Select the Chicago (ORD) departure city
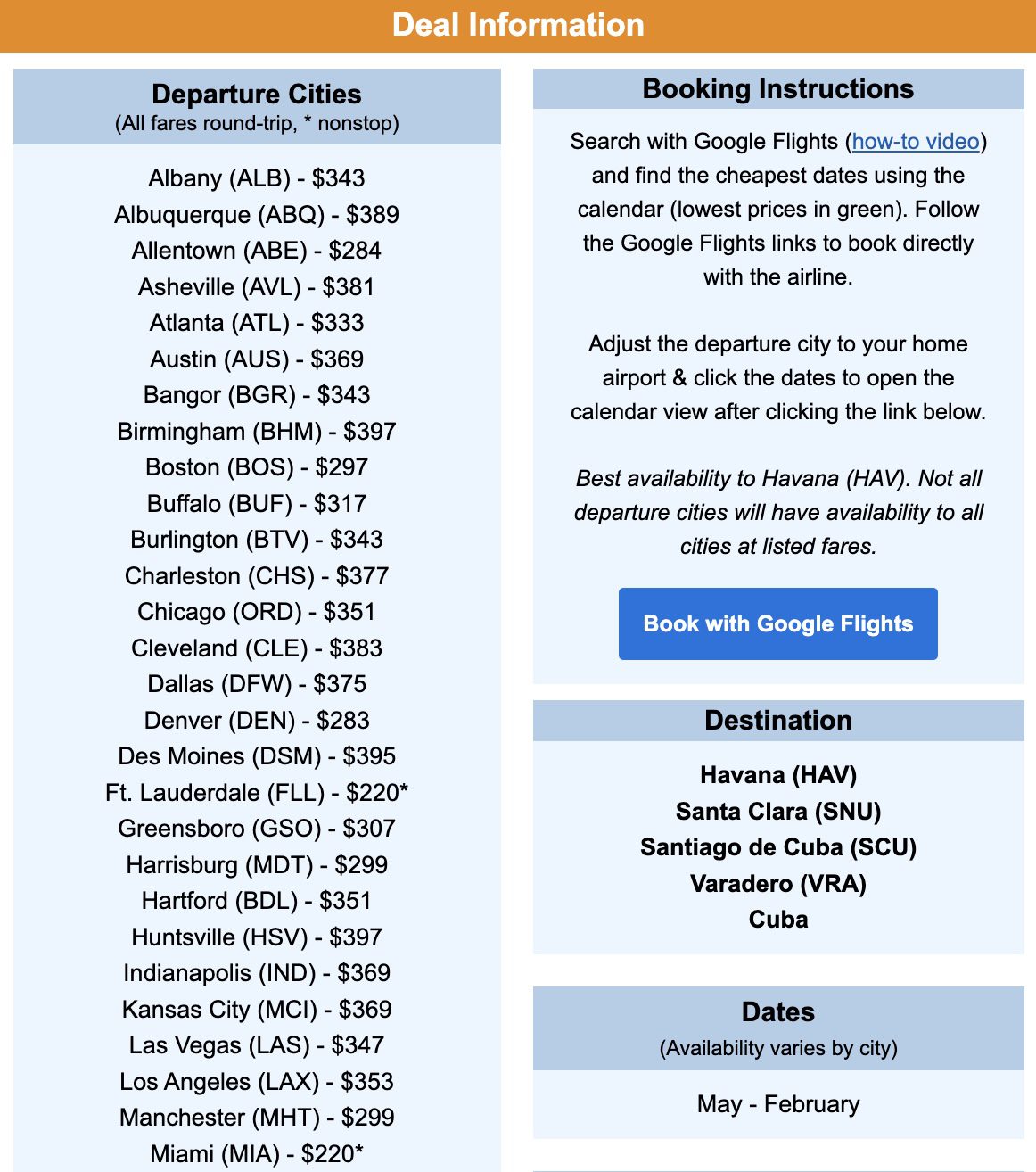The image size is (1036, 1172). (257, 612)
